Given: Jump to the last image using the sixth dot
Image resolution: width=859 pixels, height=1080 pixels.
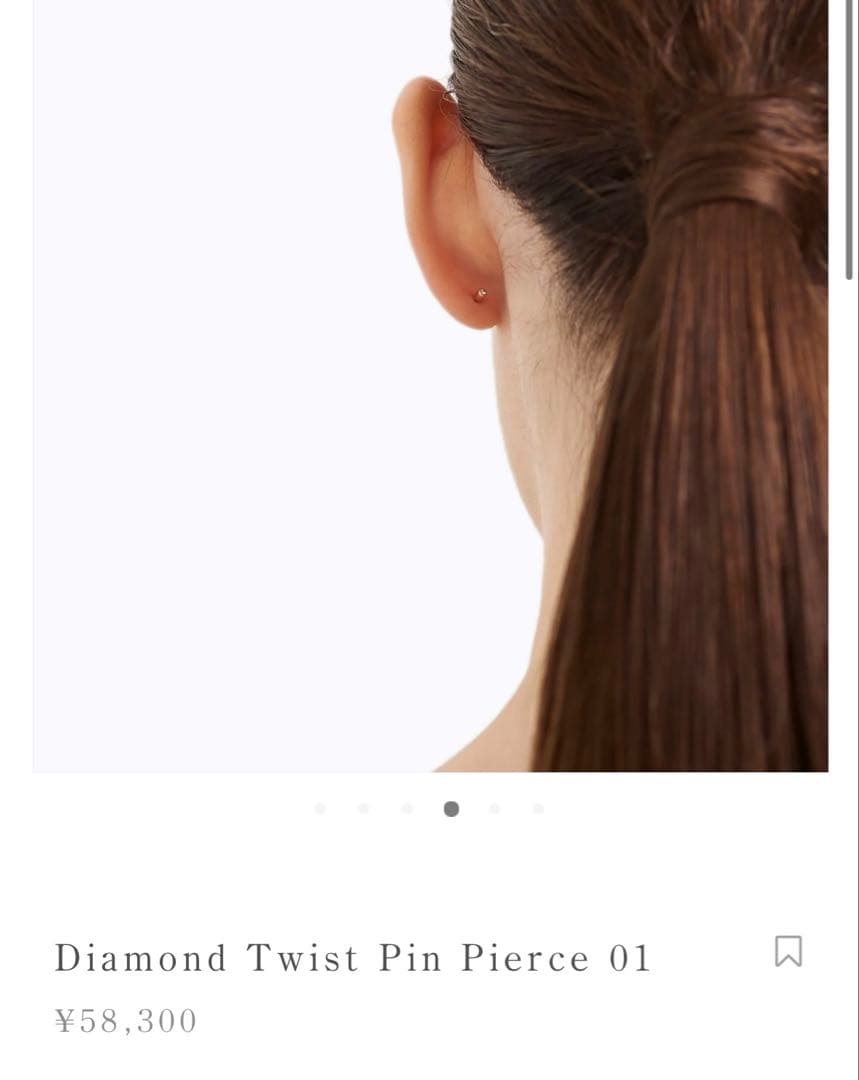Looking at the screenshot, I should [x=536, y=808].
